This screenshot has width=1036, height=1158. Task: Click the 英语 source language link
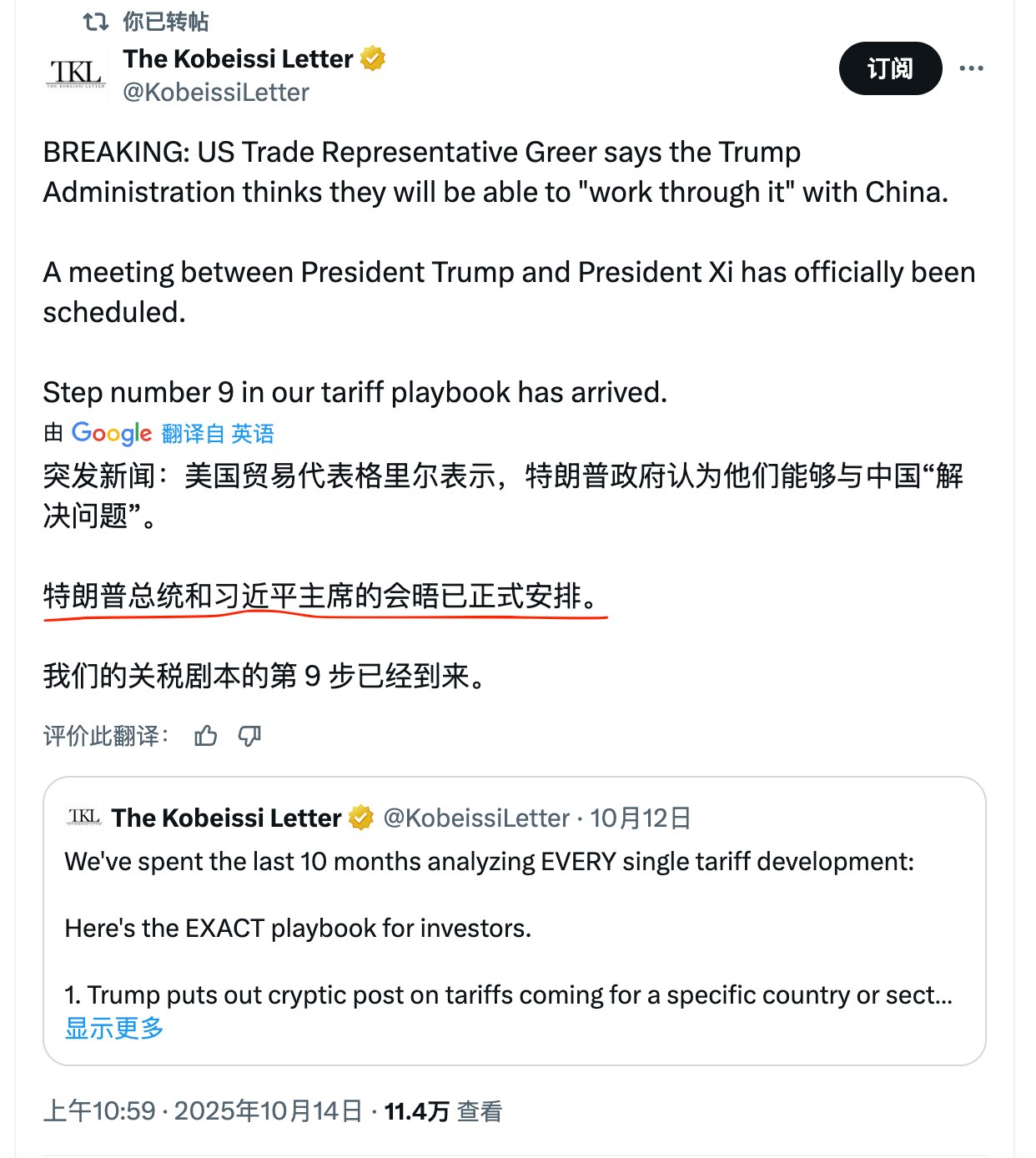254,433
